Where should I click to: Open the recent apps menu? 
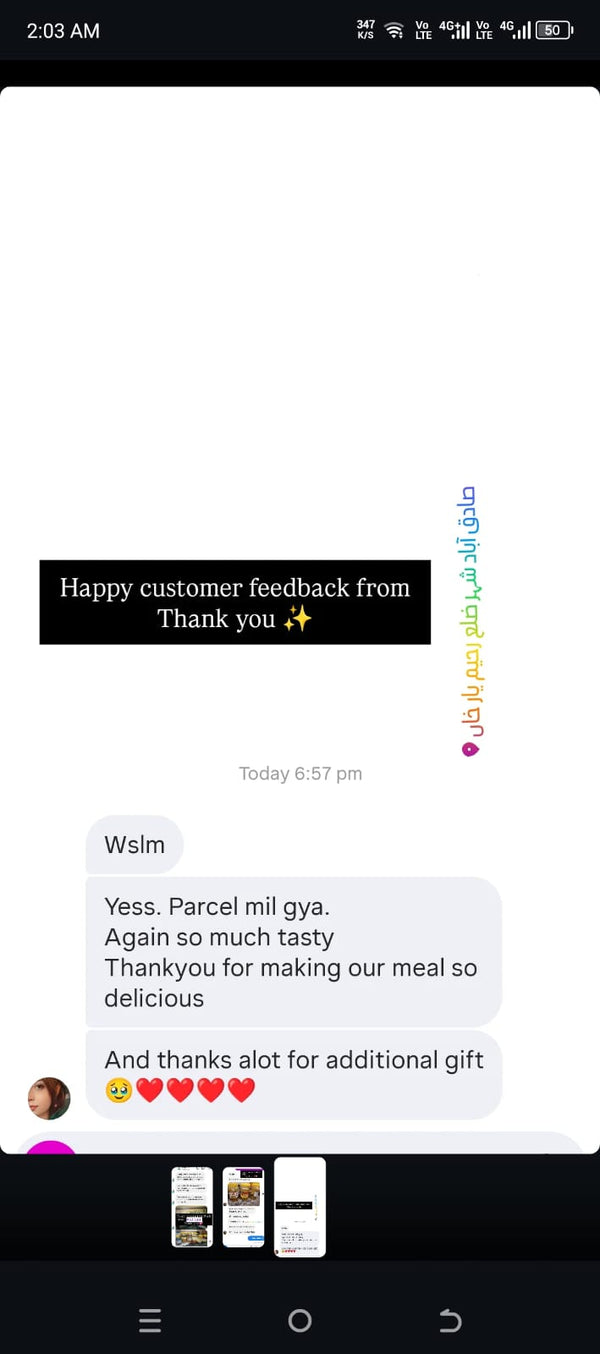pyautogui.click(x=150, y=1321)
